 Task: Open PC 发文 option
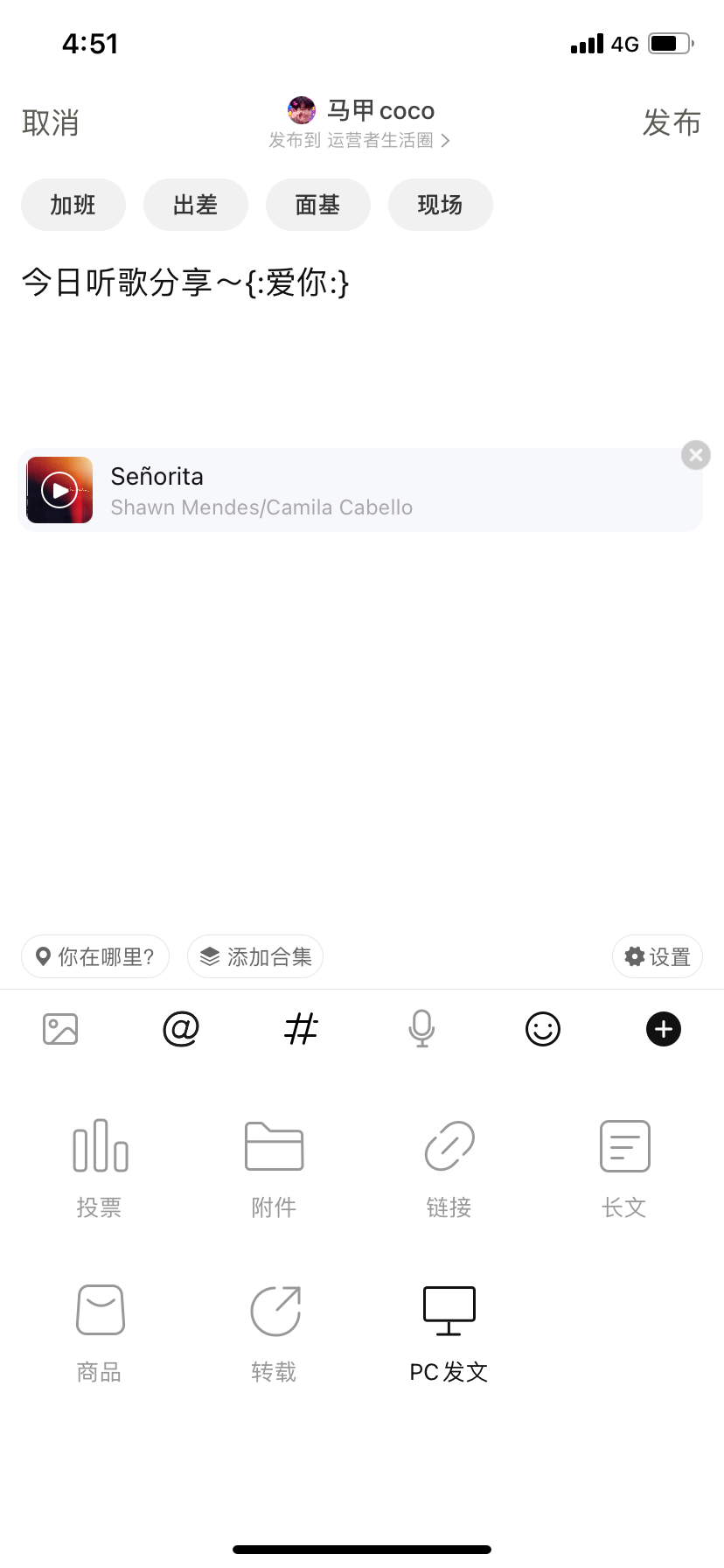[x=449, y=1333]
